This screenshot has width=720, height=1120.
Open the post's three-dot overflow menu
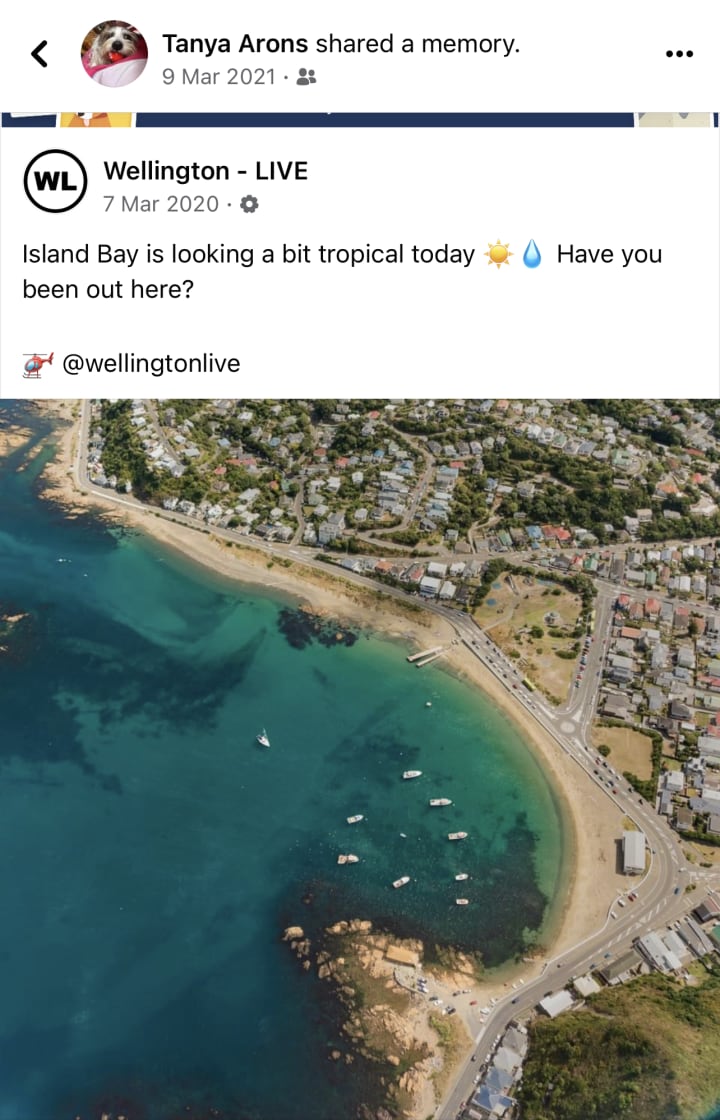(679, 54)
